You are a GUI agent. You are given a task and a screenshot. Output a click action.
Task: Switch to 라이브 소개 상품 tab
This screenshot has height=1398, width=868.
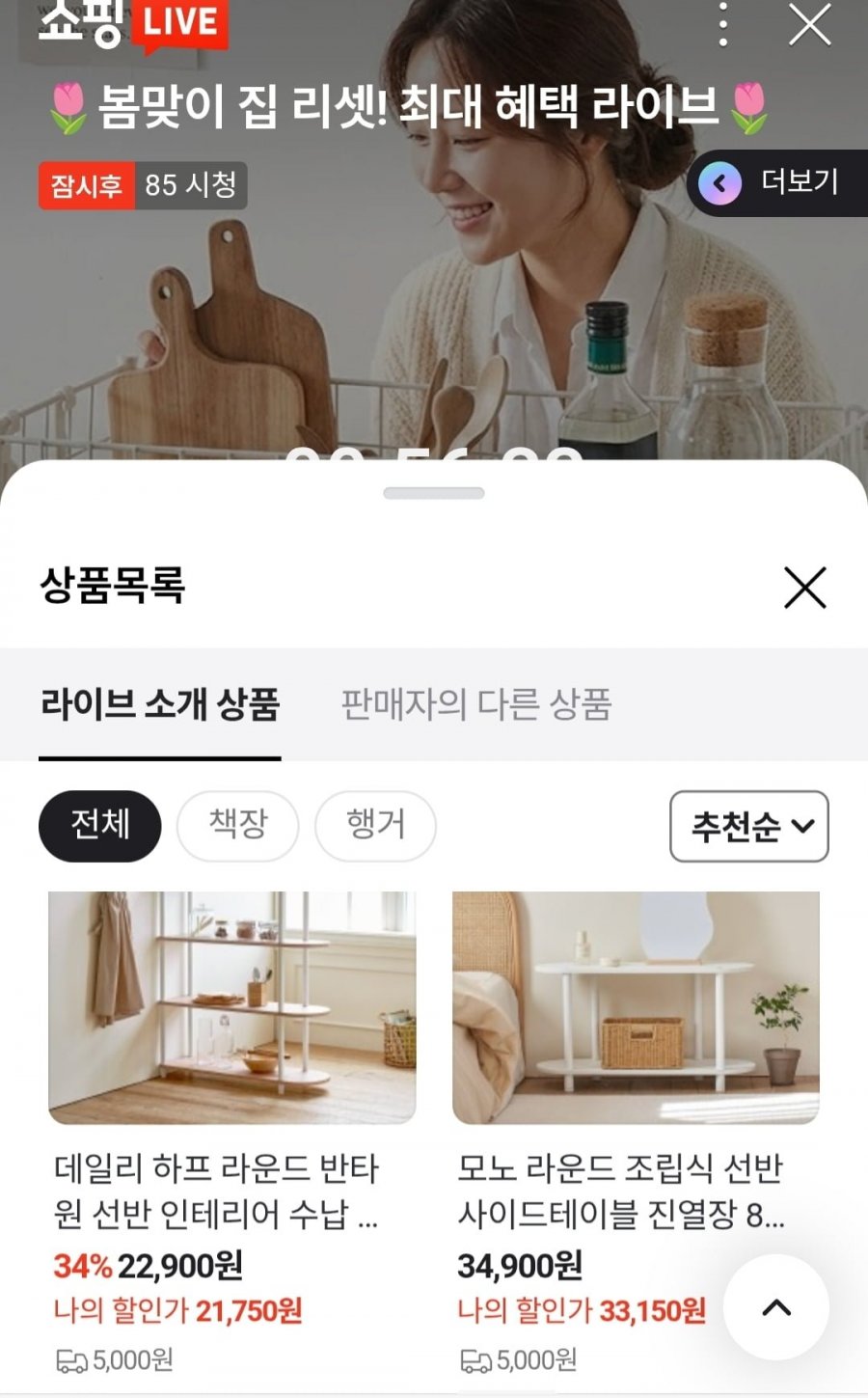tap(160, 704)
